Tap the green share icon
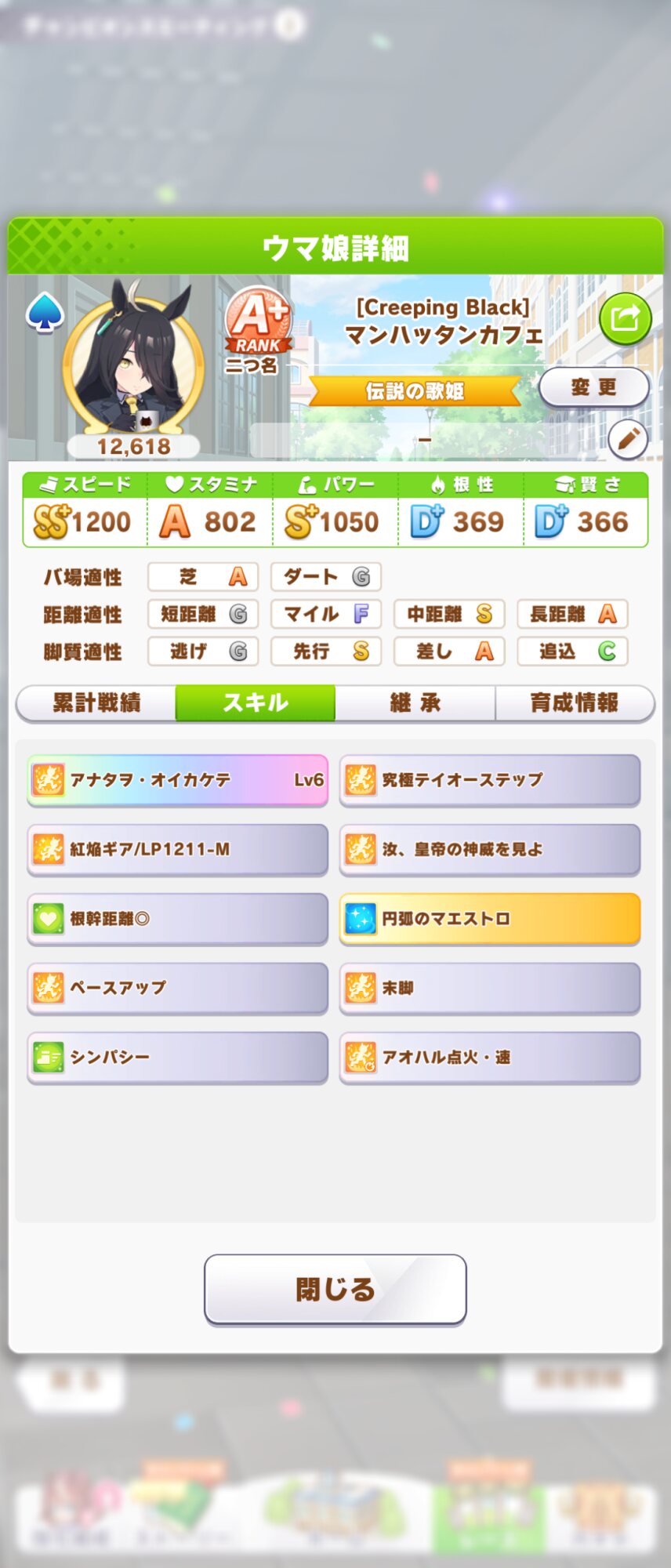 [x=625, y=318]
